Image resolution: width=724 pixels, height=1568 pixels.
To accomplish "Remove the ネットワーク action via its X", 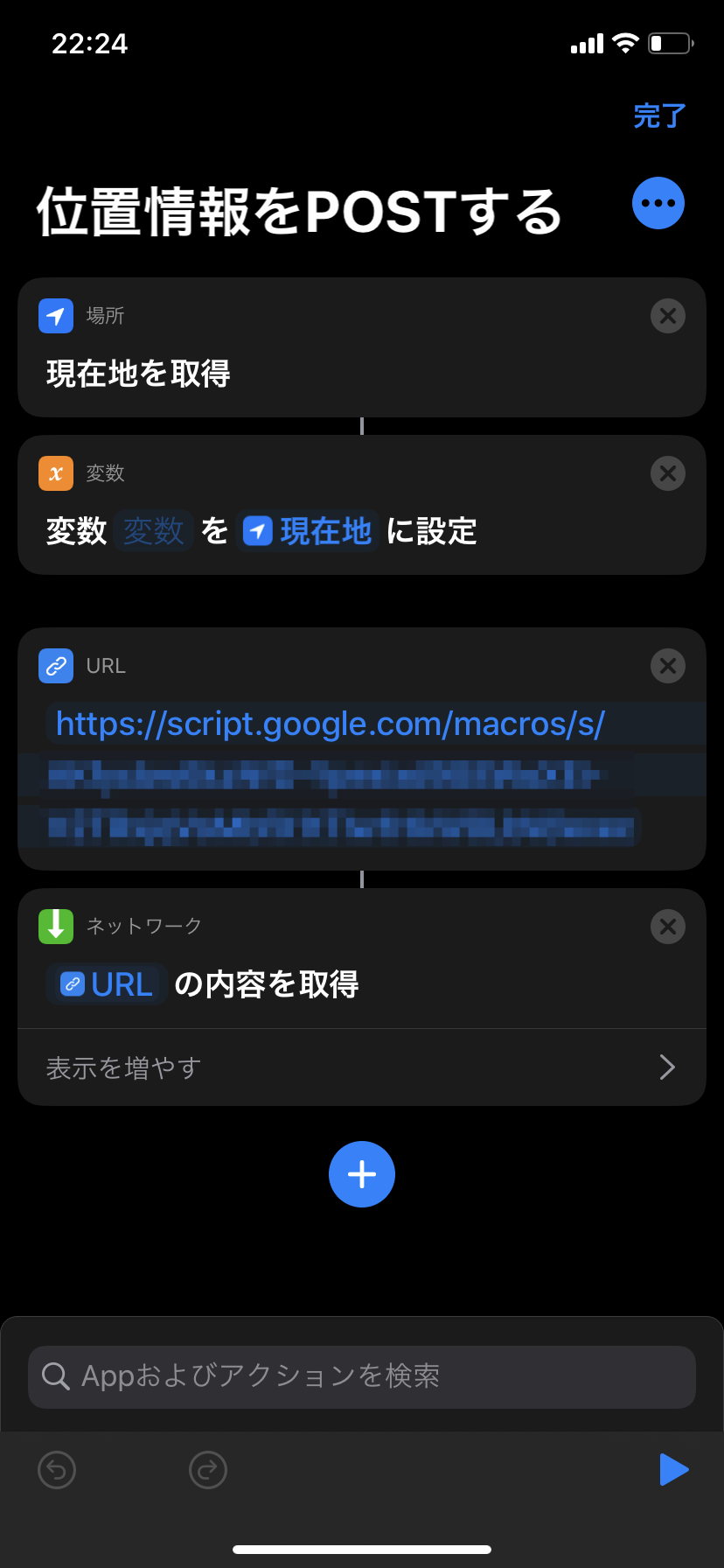I will [x=668, y=927].
